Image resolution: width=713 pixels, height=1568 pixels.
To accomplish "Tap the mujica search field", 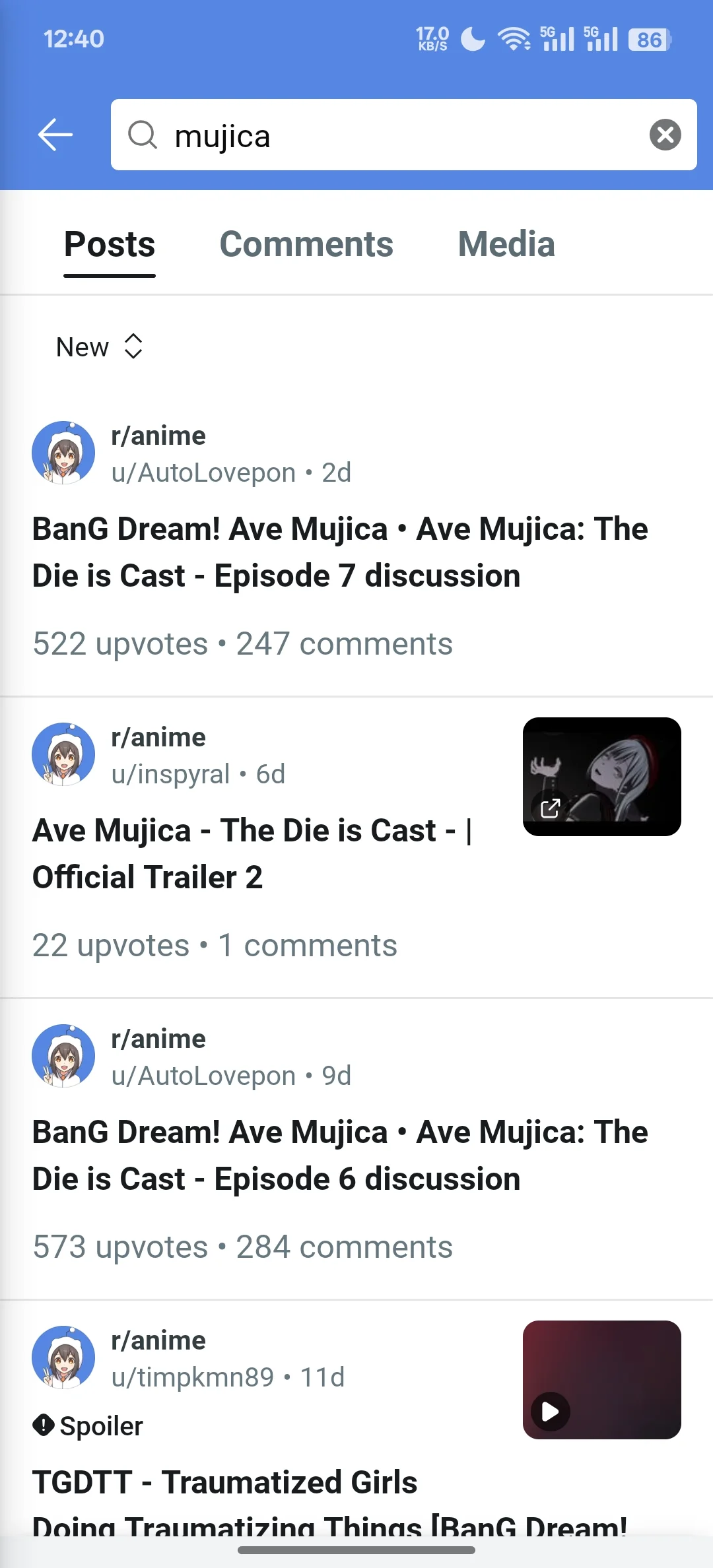I will (x=403, y=135).
